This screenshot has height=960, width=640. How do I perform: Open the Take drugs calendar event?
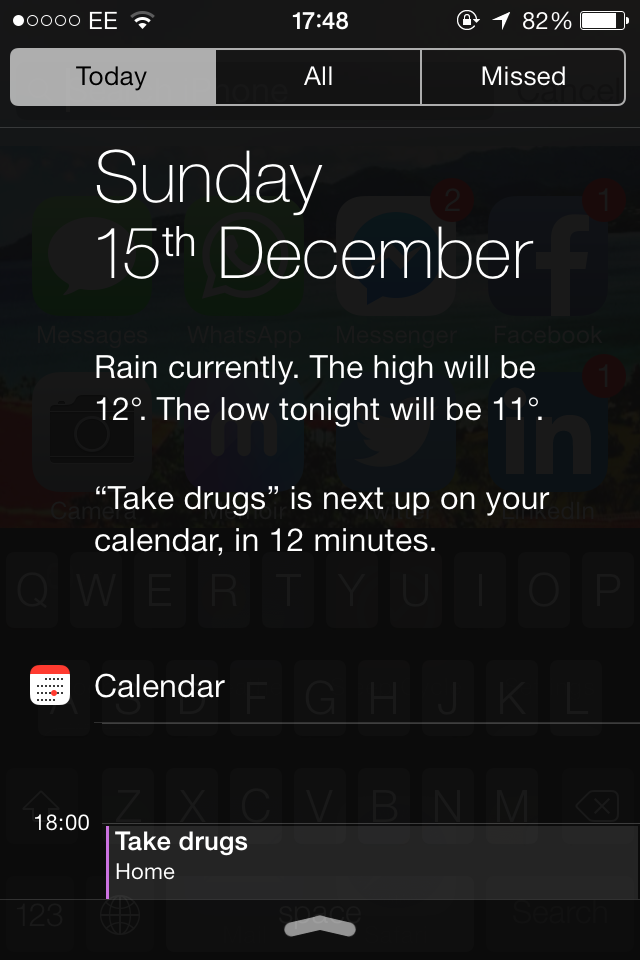click(370, 856)
